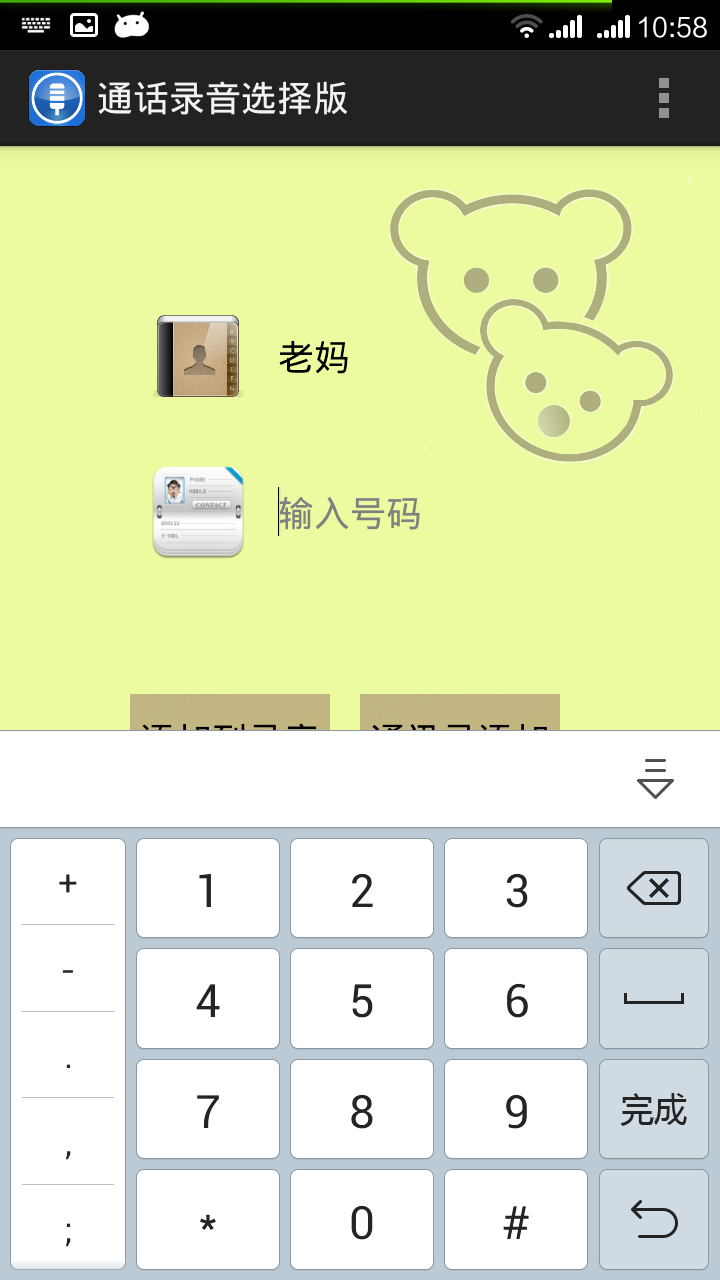Tap 完成 on the keypad to finish

coord(653,1110)
